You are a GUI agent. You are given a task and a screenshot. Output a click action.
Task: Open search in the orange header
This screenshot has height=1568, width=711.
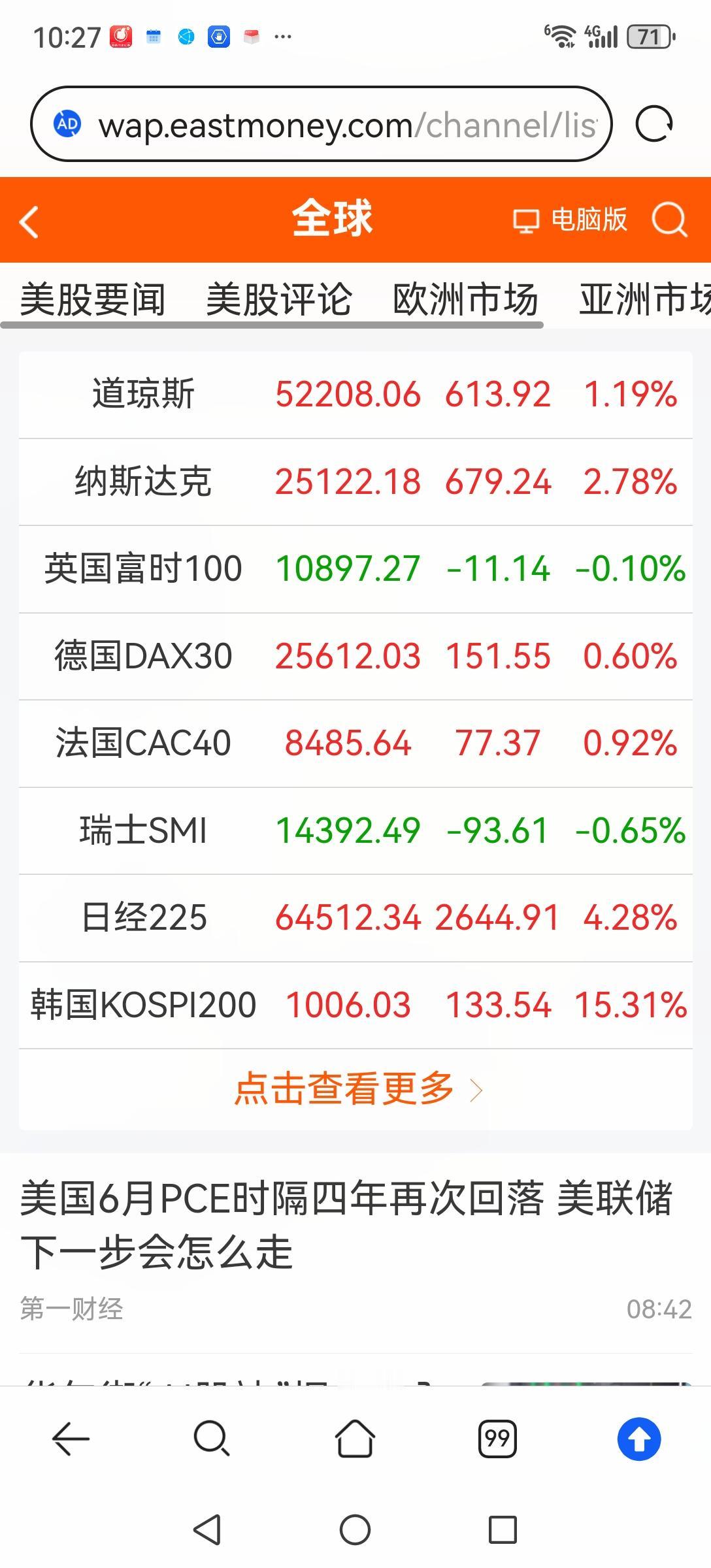click(670, 220)
